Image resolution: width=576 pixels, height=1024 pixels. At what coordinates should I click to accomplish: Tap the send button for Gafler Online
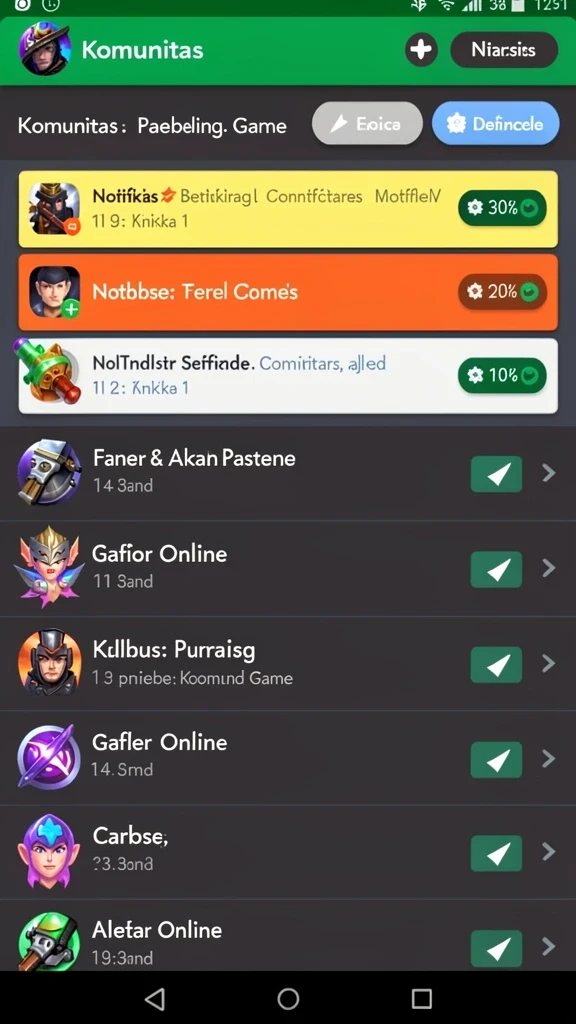[x=496, y=760]
